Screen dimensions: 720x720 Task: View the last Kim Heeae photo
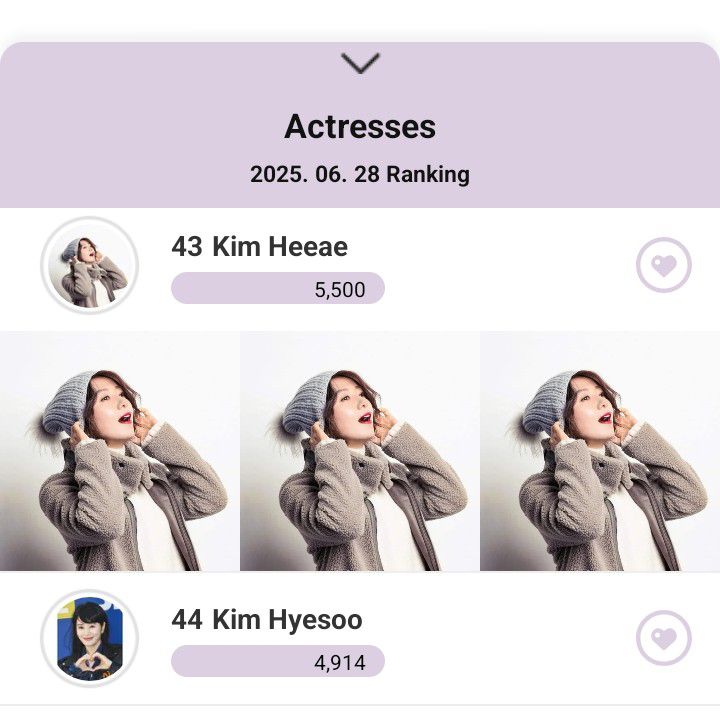[x=600, y=452]
